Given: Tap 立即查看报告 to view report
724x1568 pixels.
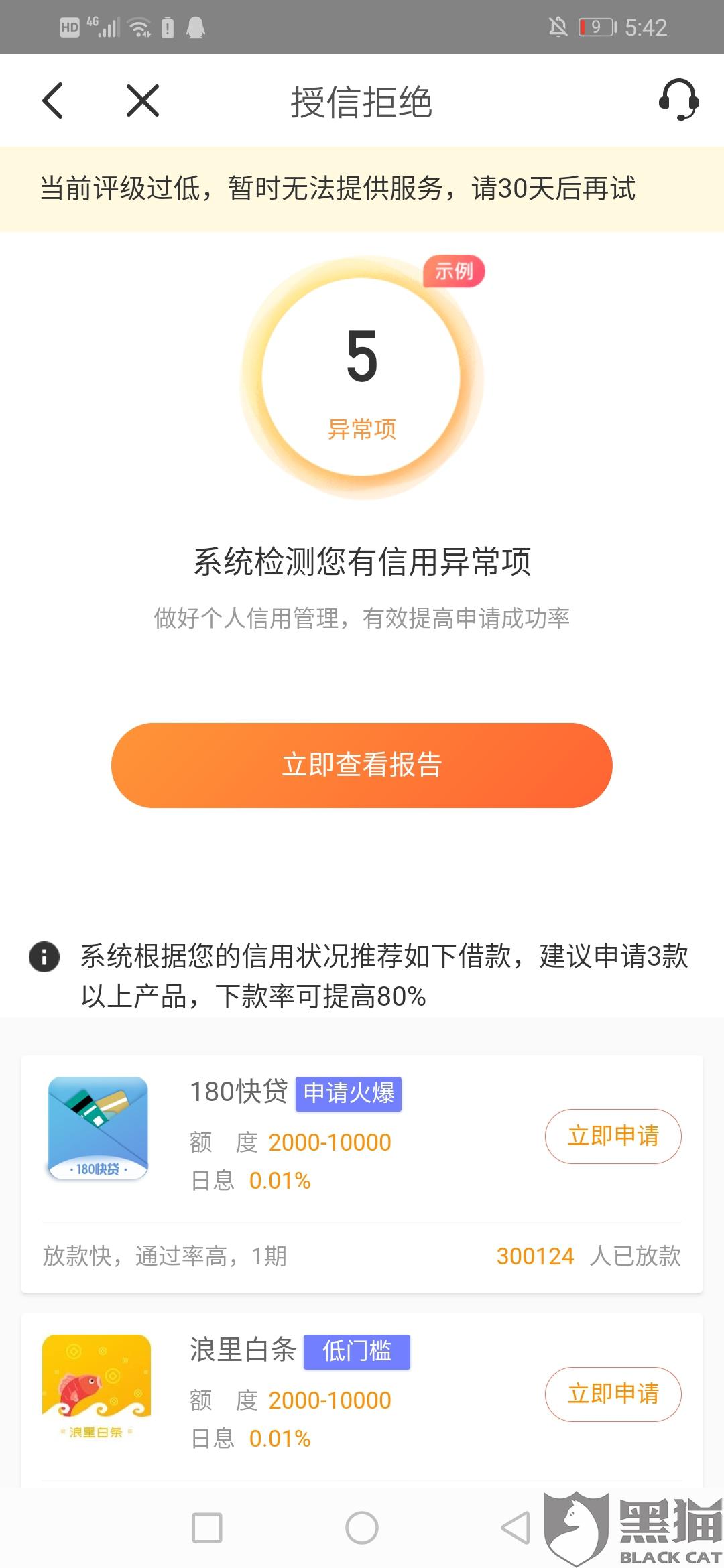Looking at the screenshot, I should coord(362,765).
